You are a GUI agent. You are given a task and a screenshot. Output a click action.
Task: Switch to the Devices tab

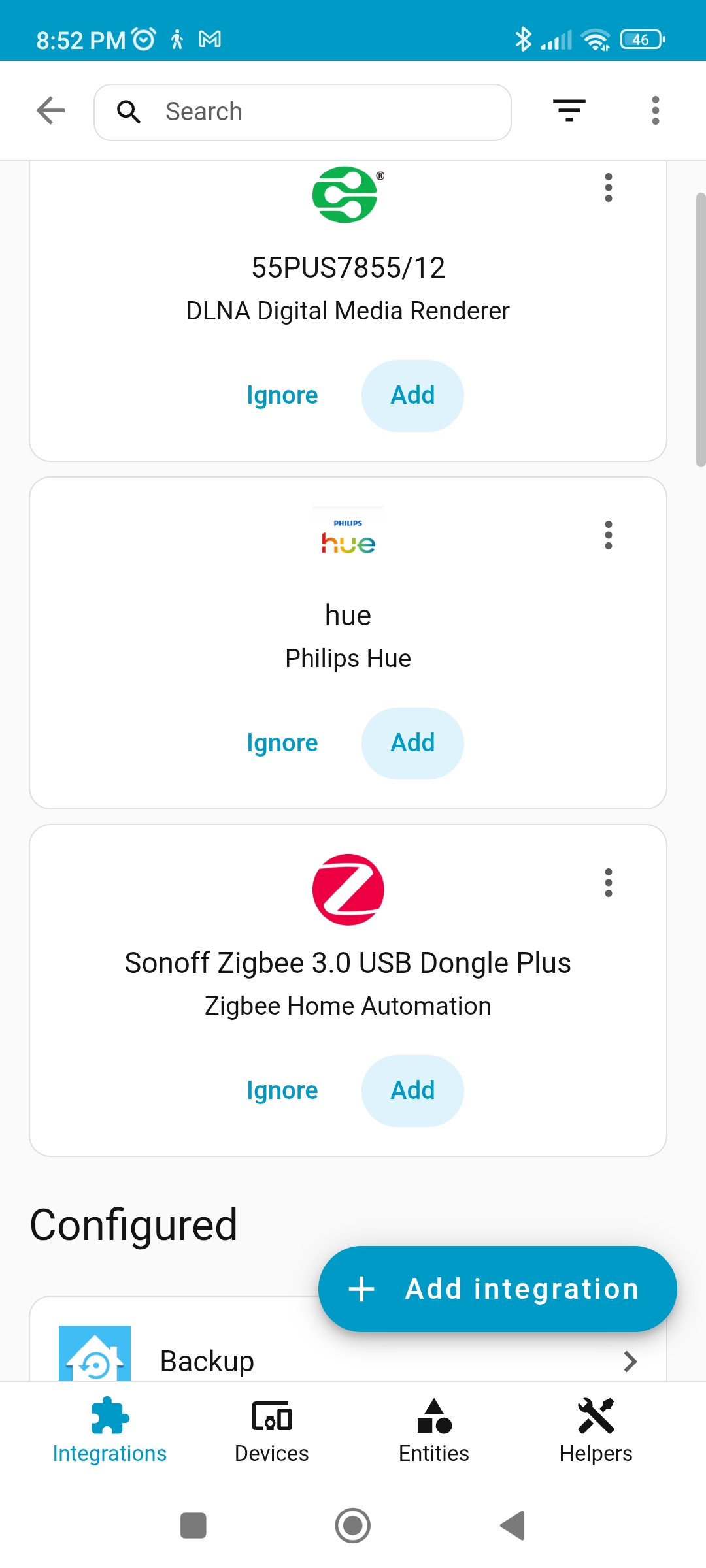tap(271, 1431)
